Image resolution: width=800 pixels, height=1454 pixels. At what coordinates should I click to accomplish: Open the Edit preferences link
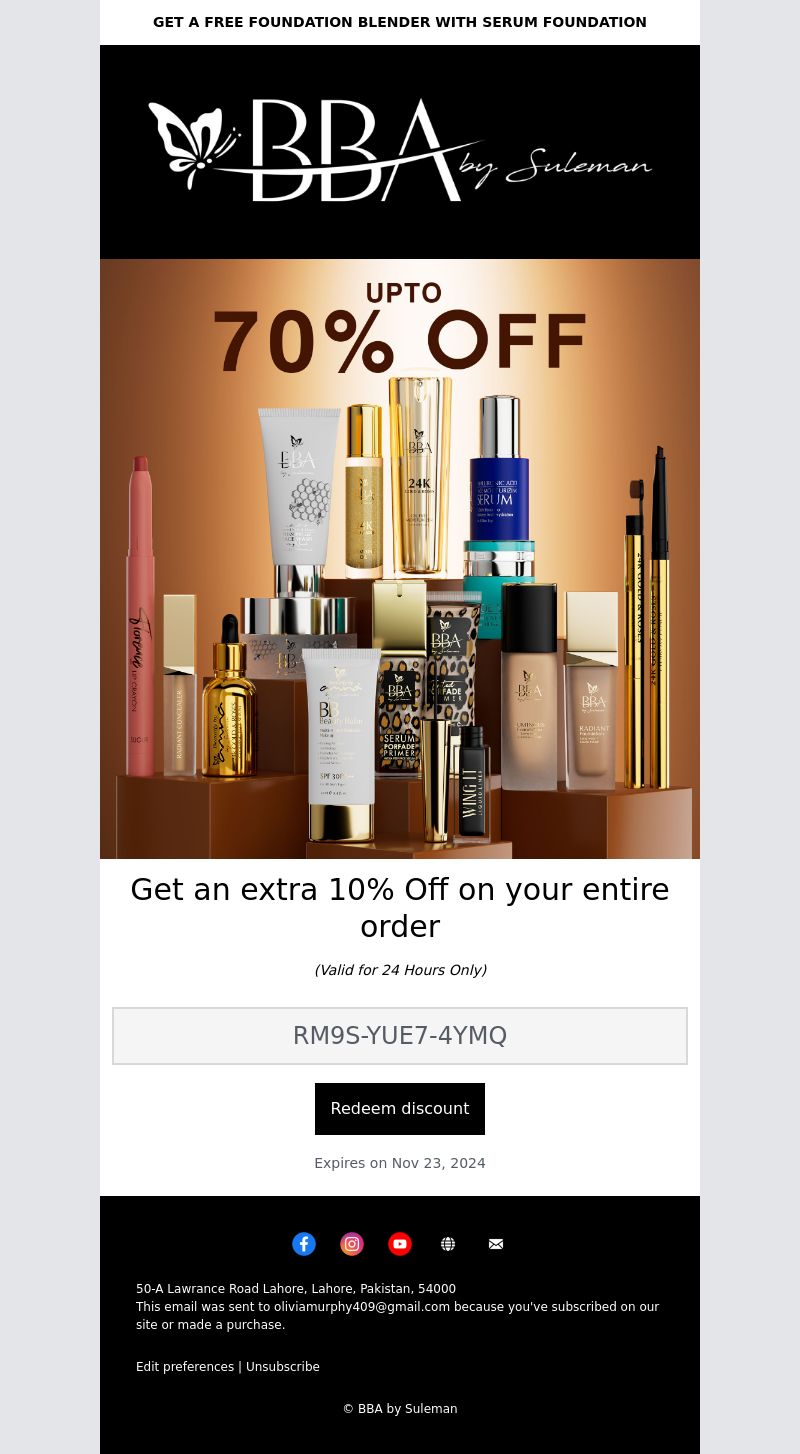point(185,1367)
